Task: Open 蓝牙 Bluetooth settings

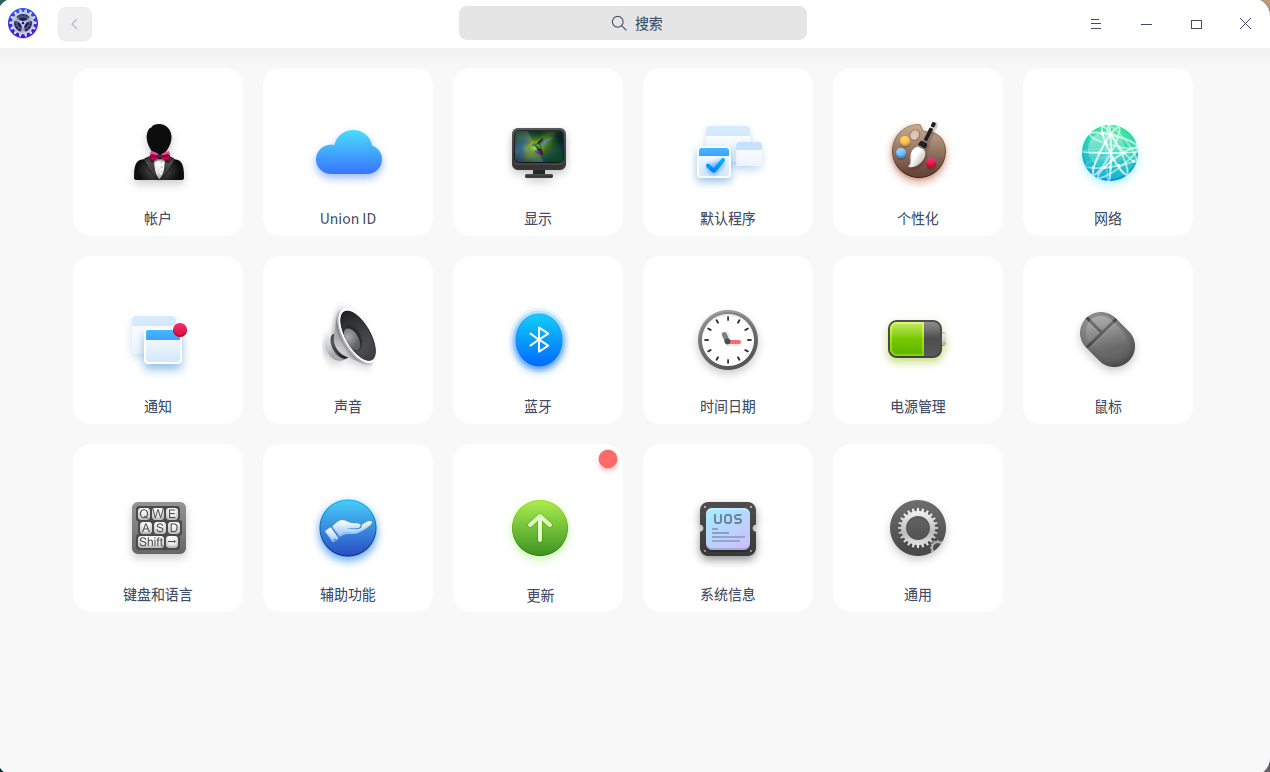Action: pyautogui.click(x=538, y=340)
